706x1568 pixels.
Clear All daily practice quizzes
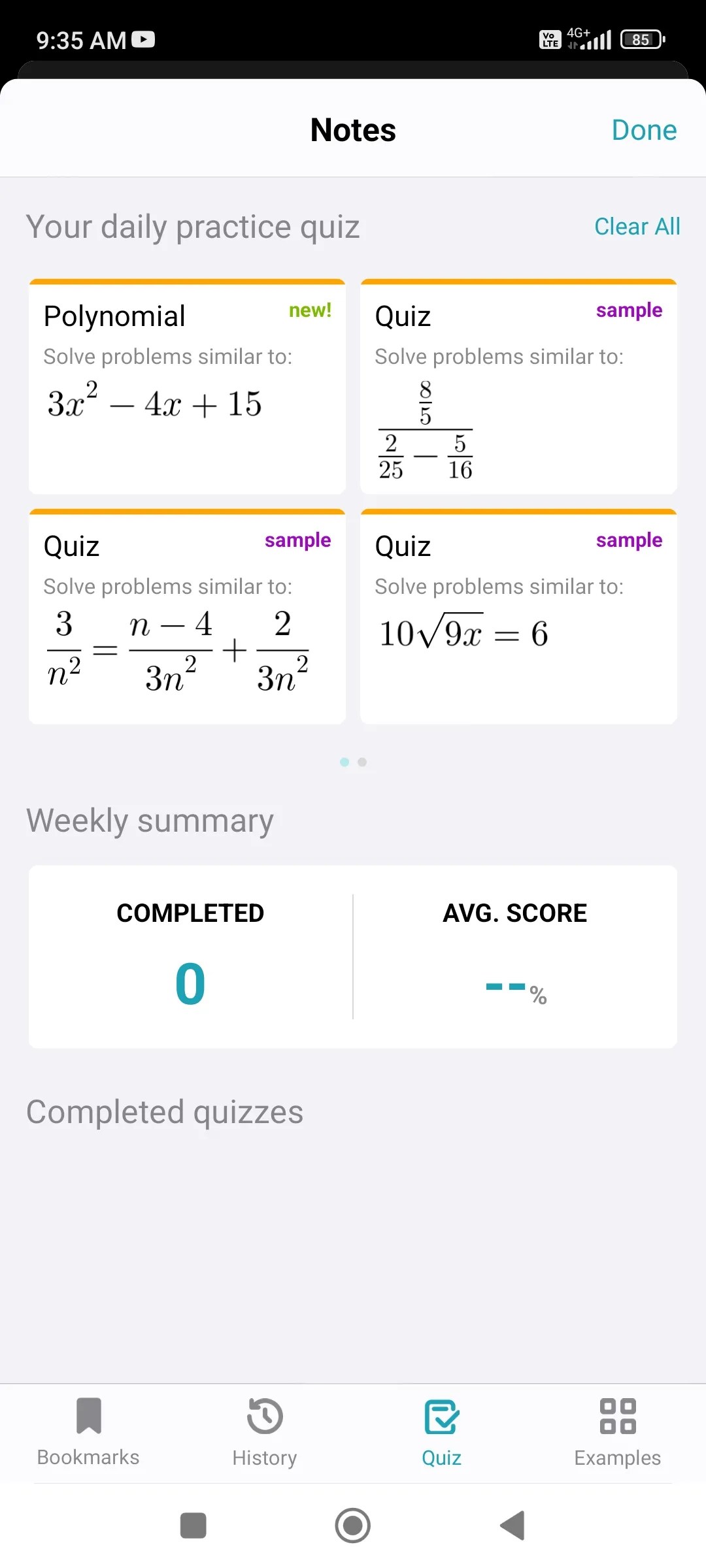point(637,226)
